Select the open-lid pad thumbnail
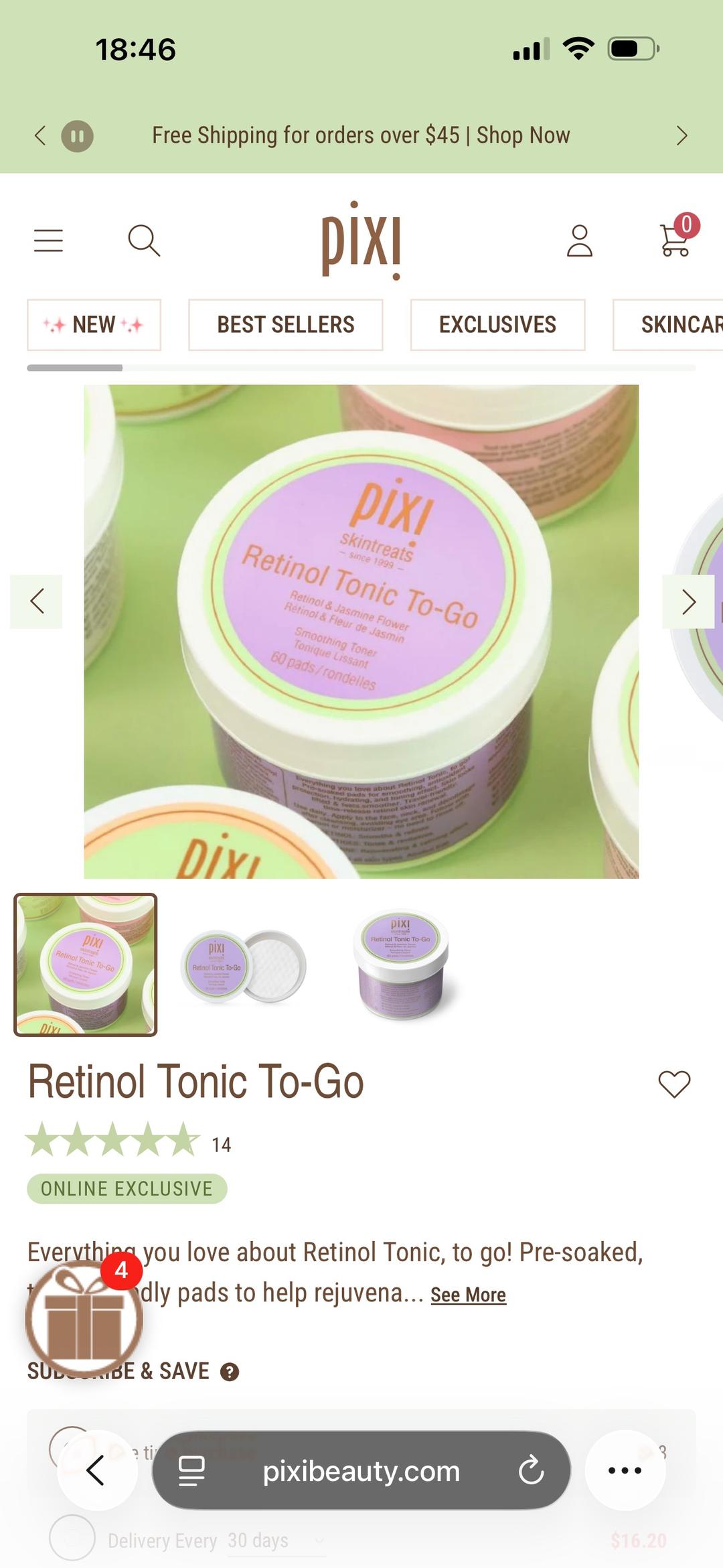 (x=244, y=966)
